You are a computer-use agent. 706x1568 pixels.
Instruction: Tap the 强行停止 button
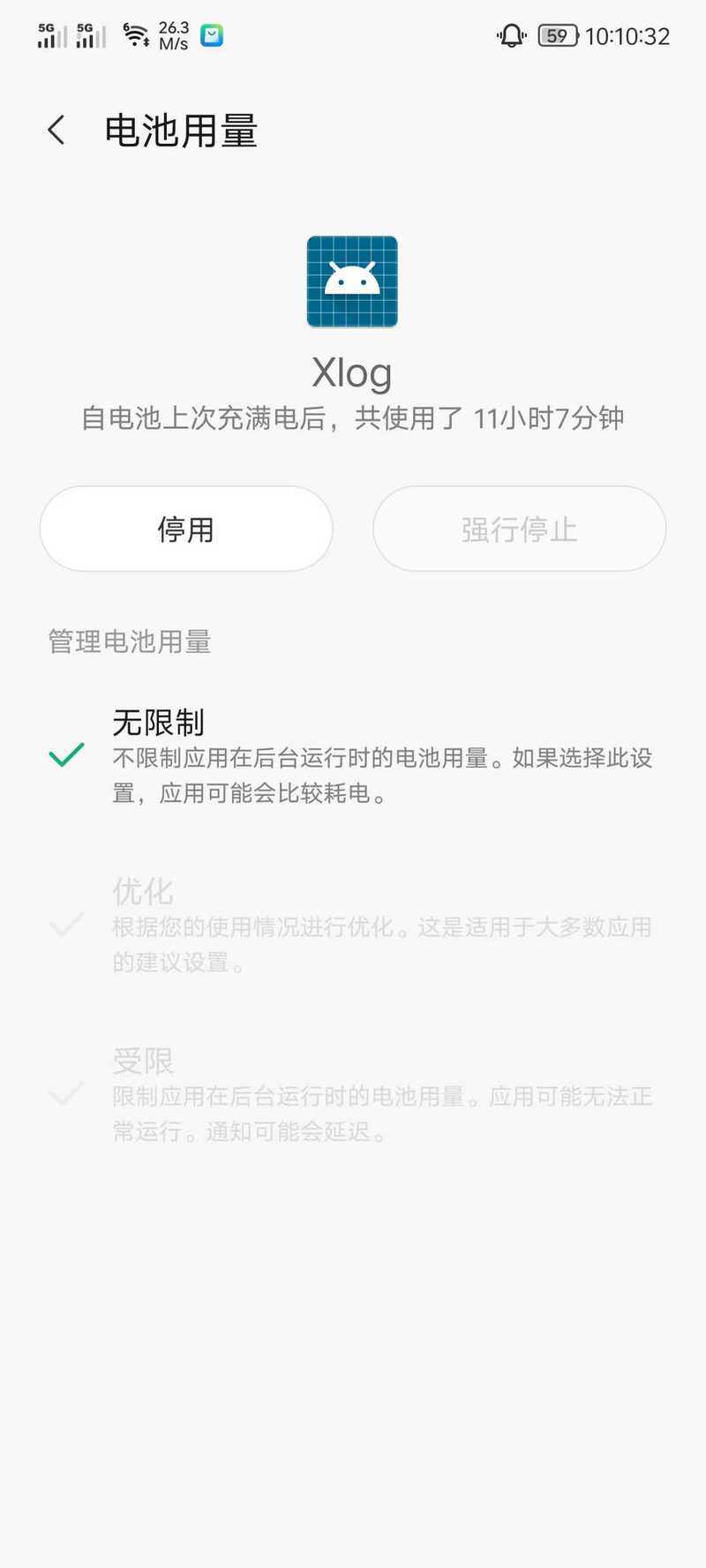[519, 529]
